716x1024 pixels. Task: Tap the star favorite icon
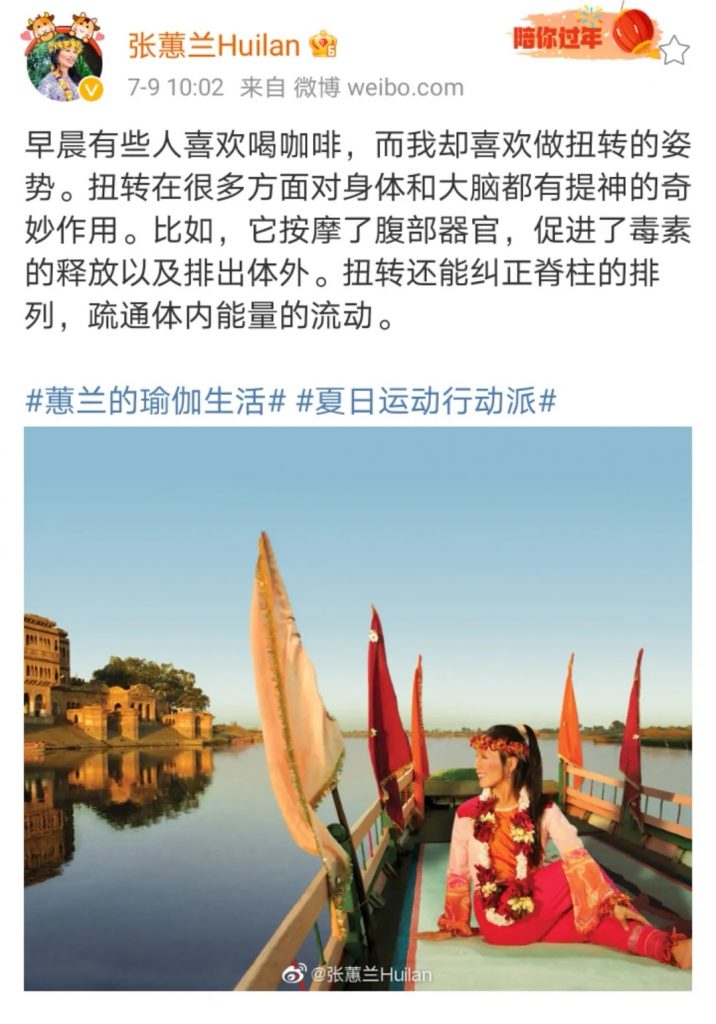[x=675, y=49]
